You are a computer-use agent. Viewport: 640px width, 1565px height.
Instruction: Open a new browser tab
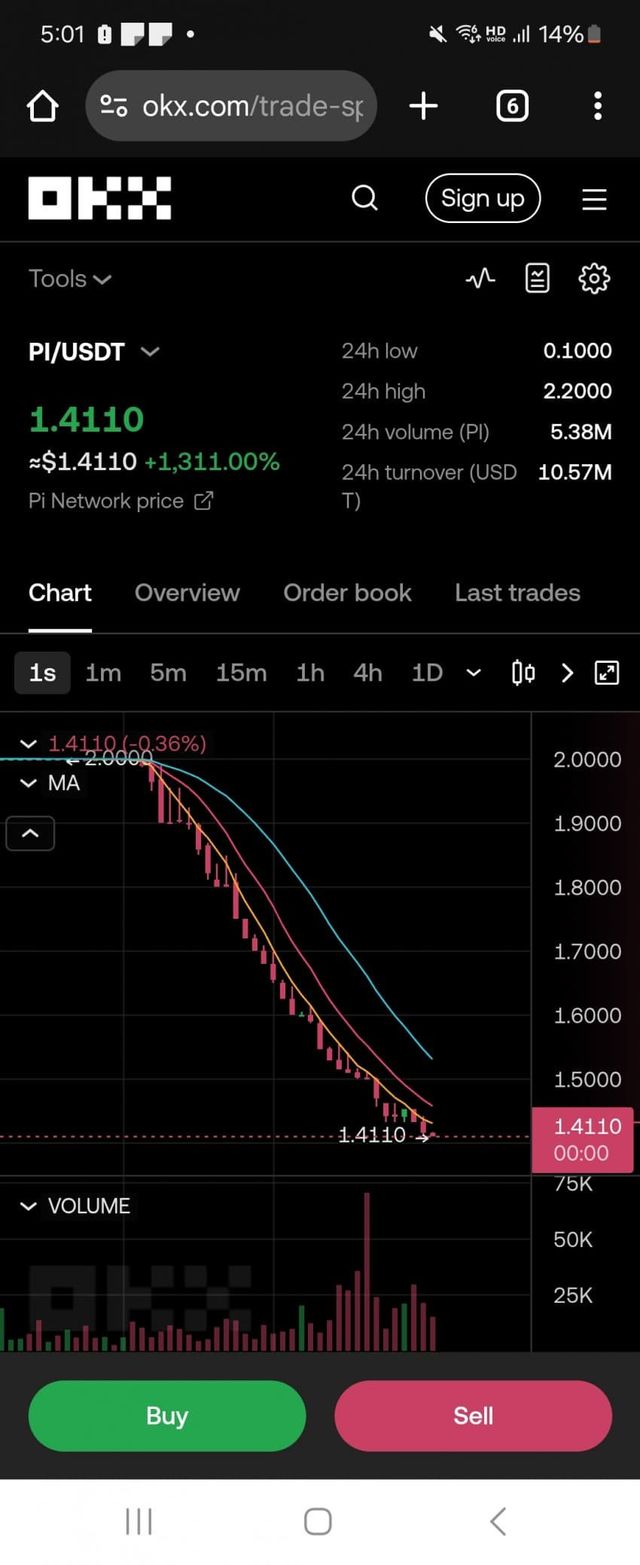pos(423,106)
